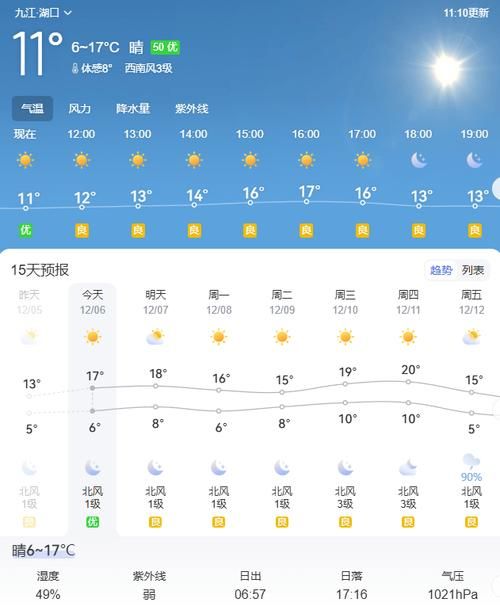Switch to the 紫外线 tab

[x=191, y=109]
